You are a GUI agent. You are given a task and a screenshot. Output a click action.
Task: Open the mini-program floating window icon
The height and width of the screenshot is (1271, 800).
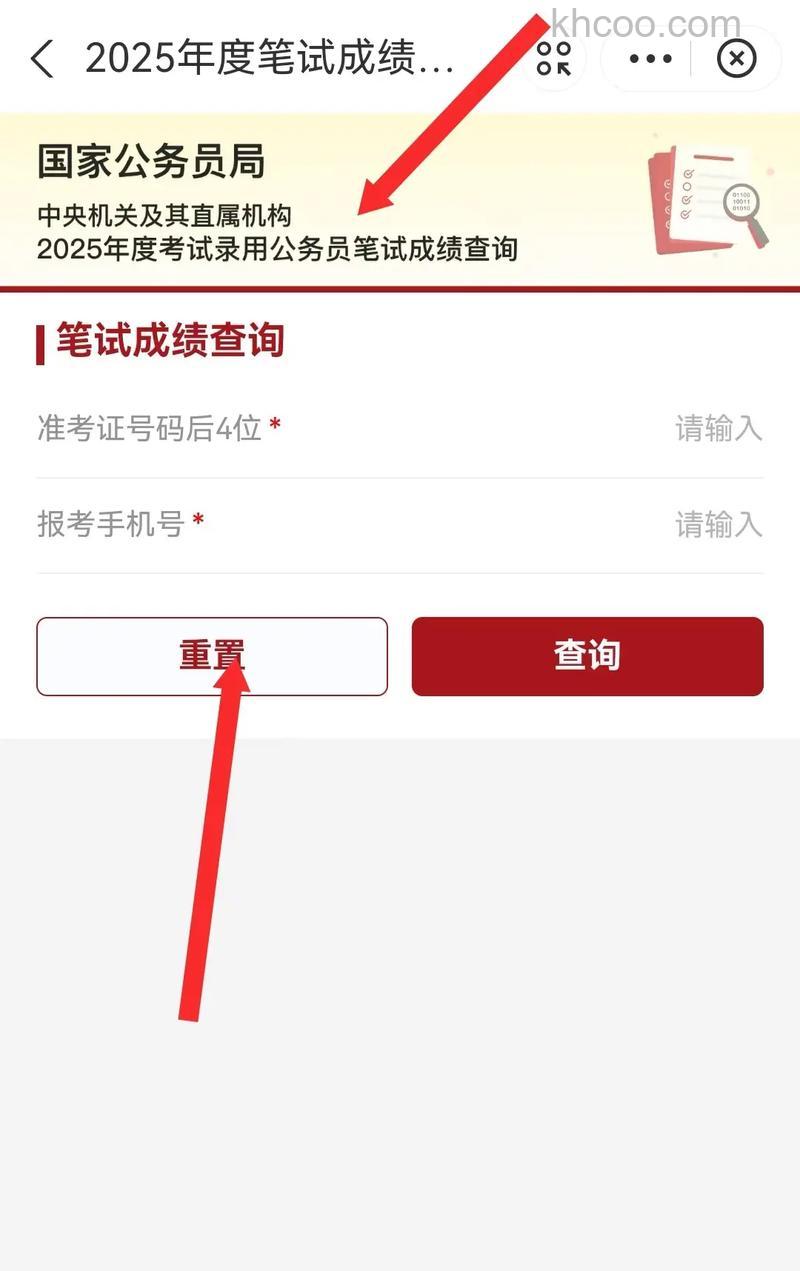click(555, 60)
